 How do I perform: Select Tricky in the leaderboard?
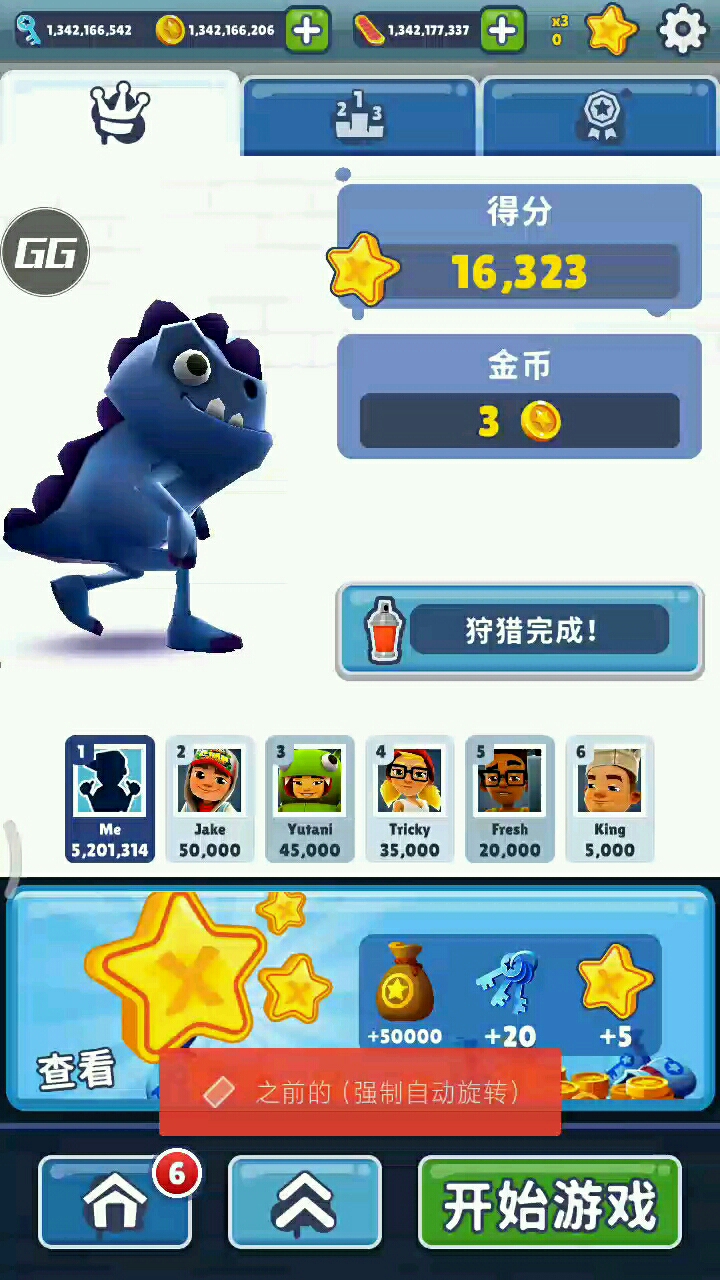[x=410, y=799]
